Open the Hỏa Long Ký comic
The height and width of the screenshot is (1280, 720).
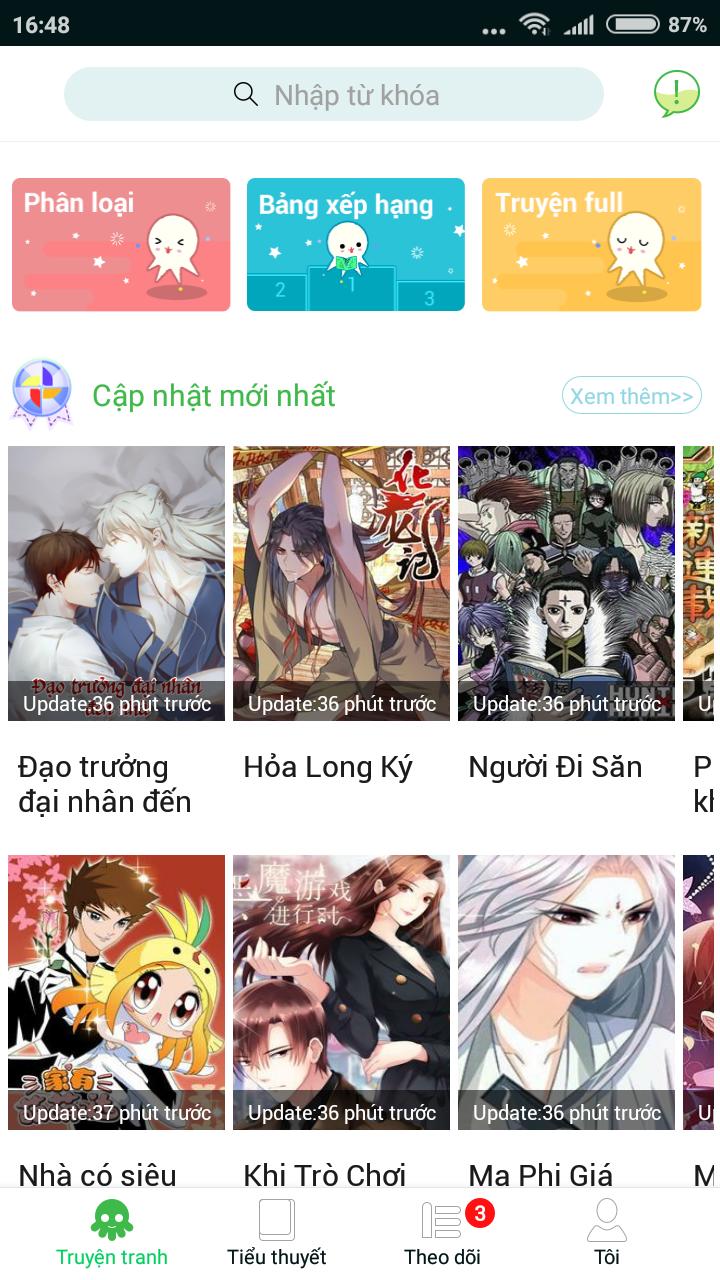341,584
